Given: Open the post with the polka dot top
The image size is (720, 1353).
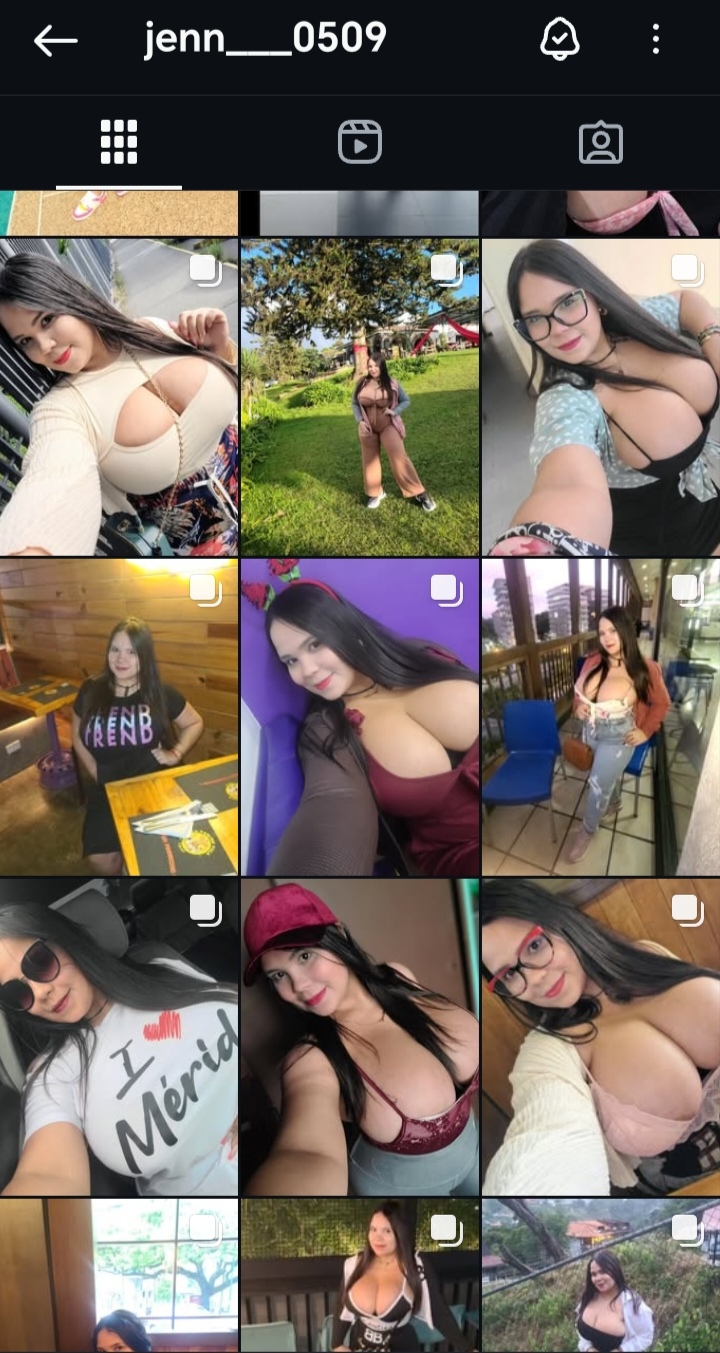Looking at the screenshot, I should point(601,397).
